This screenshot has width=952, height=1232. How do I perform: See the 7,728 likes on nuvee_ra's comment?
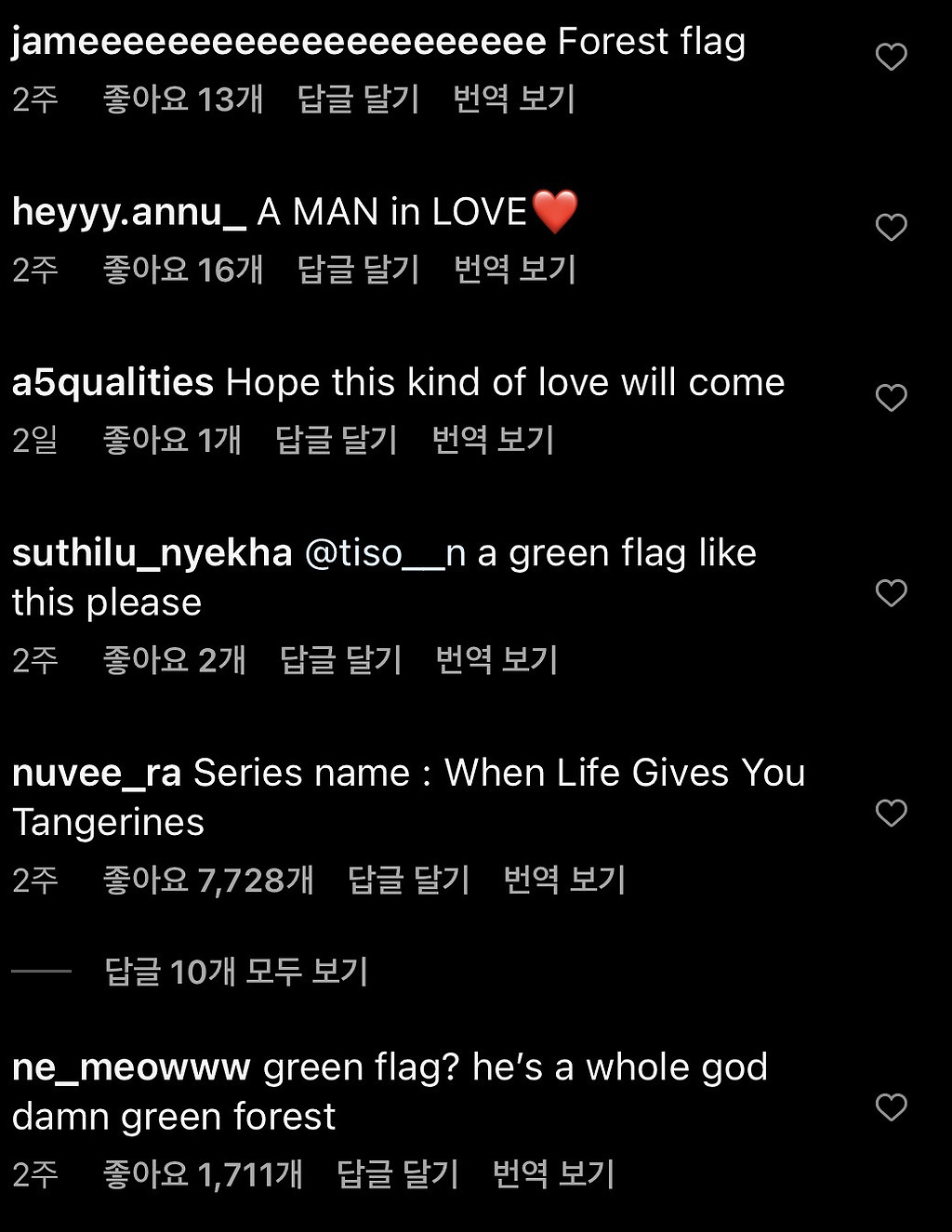(x=208, y=880)
